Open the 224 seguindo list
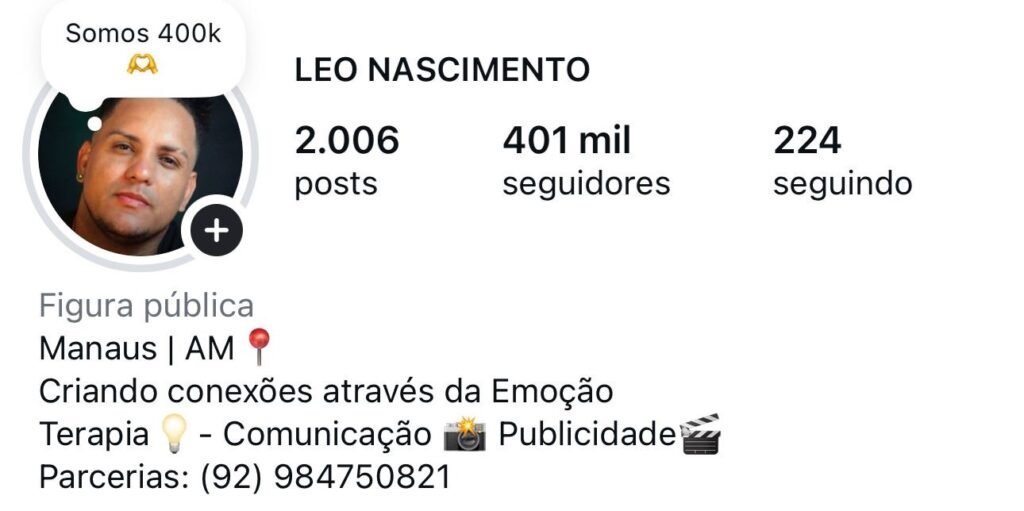The image size is (1024, 511). (841, 160)
